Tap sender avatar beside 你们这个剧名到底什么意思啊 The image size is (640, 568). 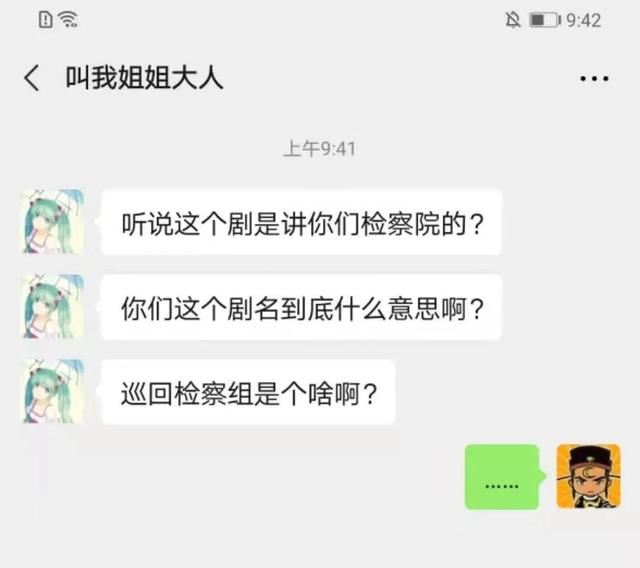[52, 306]
